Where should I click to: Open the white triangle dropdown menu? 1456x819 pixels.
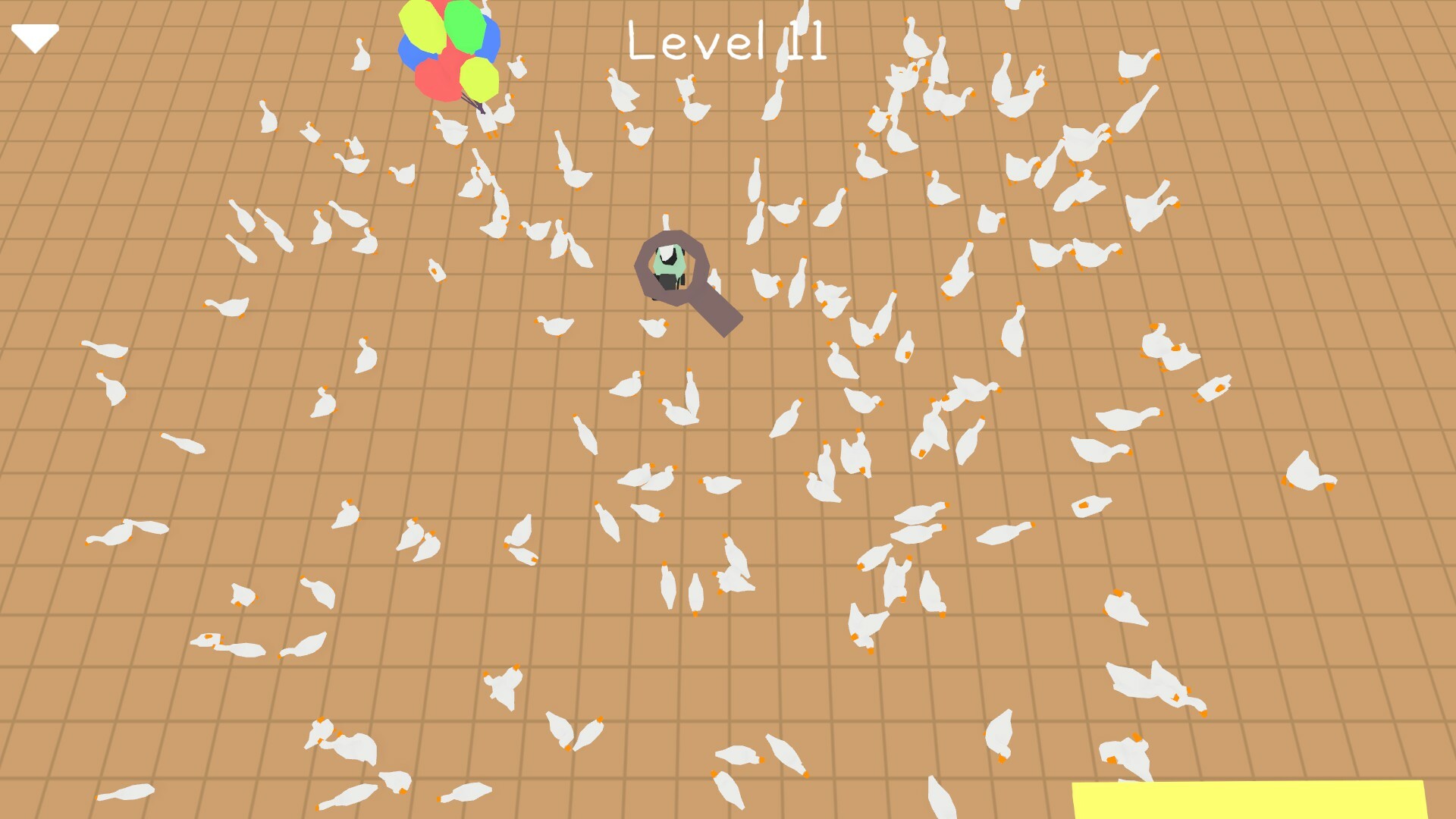(x=35, y=37)
